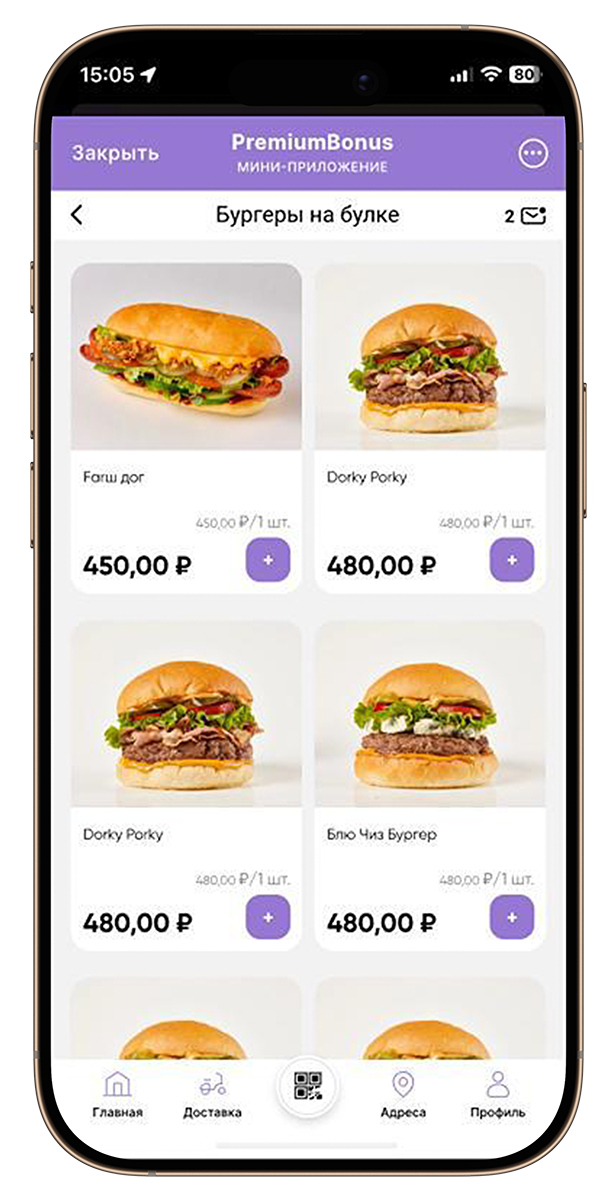Add Farш дог to the cart

(268, 561)
